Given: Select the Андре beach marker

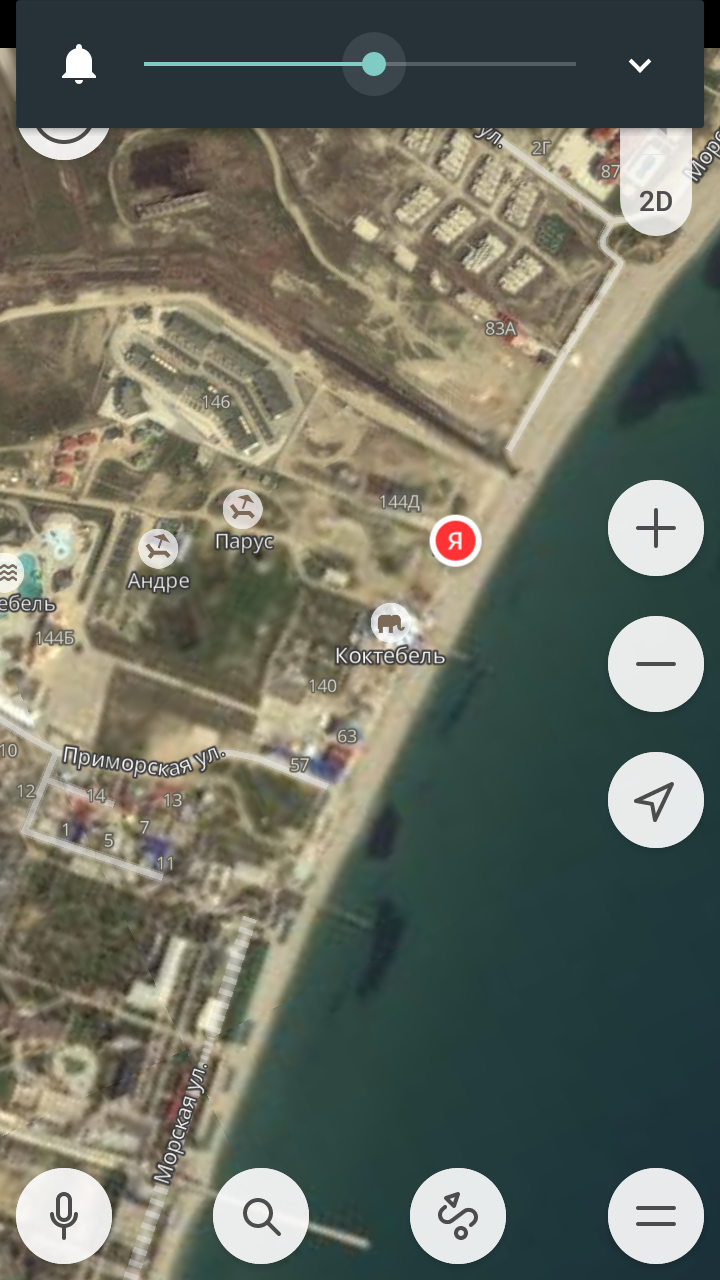Looking at the screenshot, I should pyautogui.click(x=158, y=549).
